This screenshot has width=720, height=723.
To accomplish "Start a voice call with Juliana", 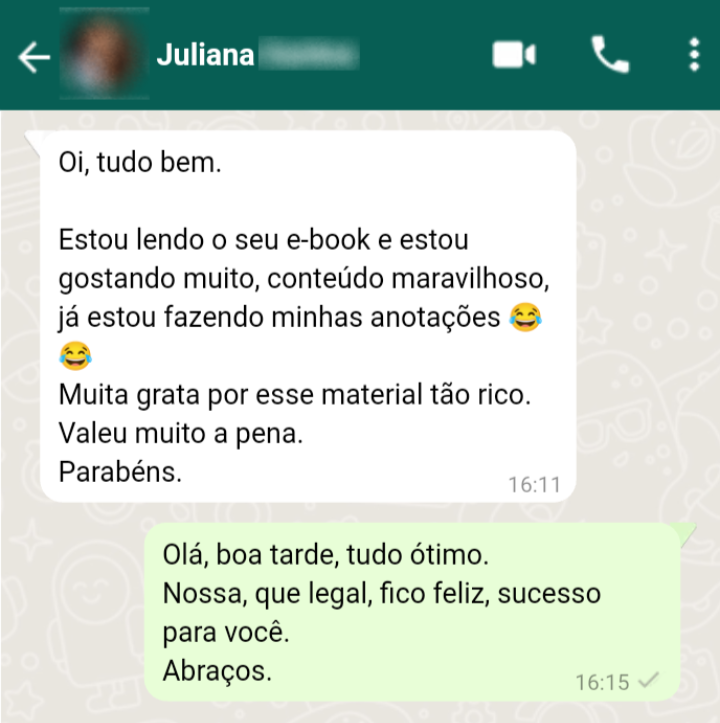I will 609,55.
